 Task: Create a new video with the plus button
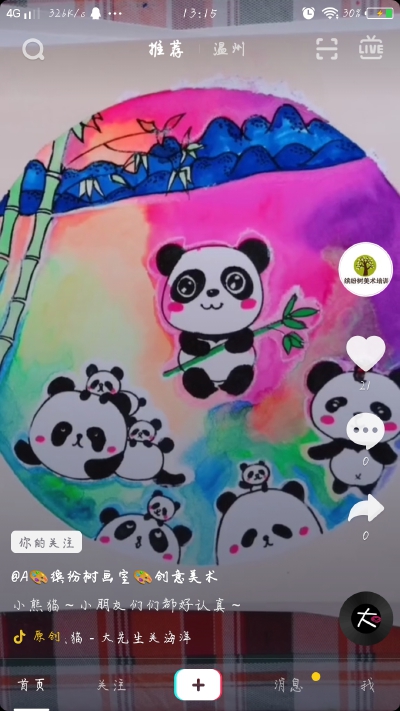(x=198, y=685)
